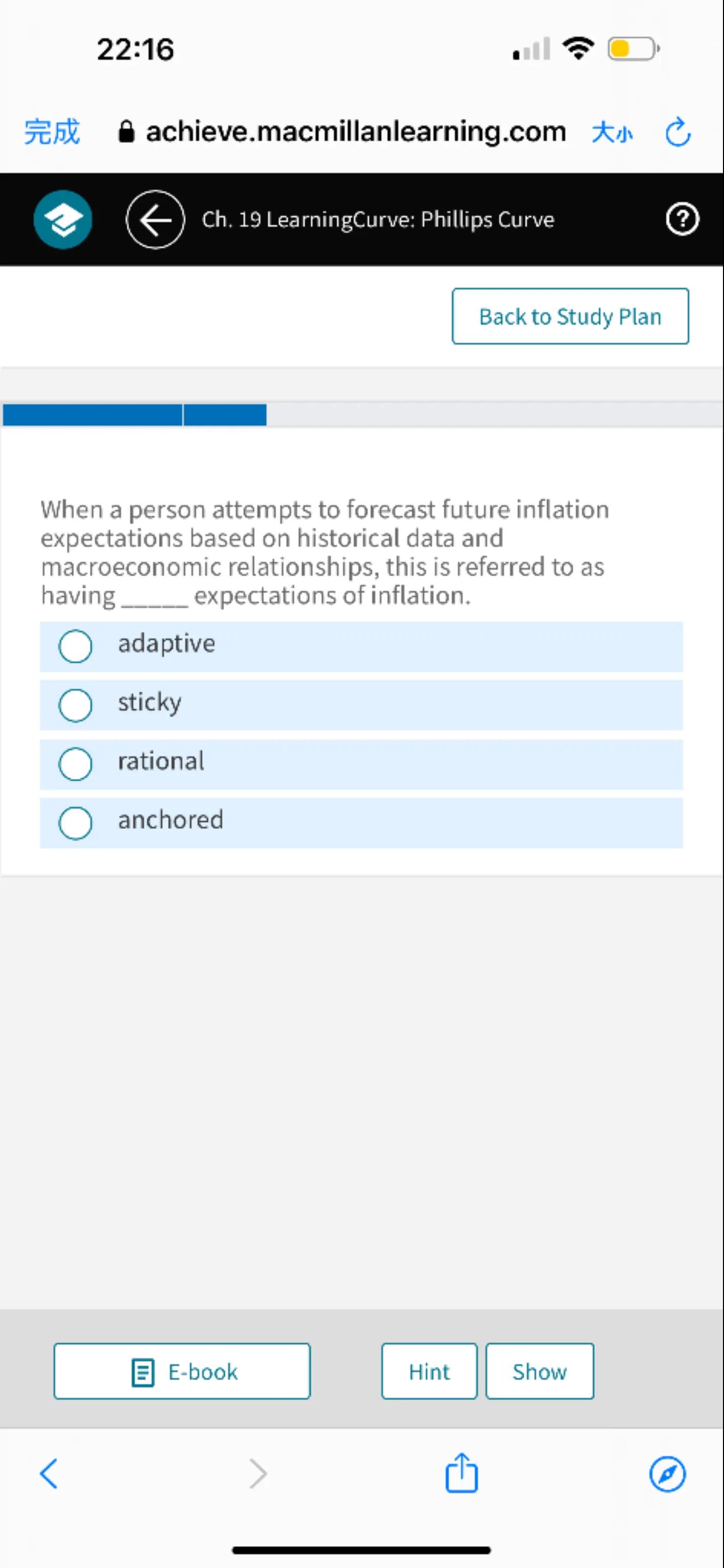Tap 完成 to close the browser view
Image resolution: width=724 pixels, height=1568 pixels.
click(x=52, y=132)
